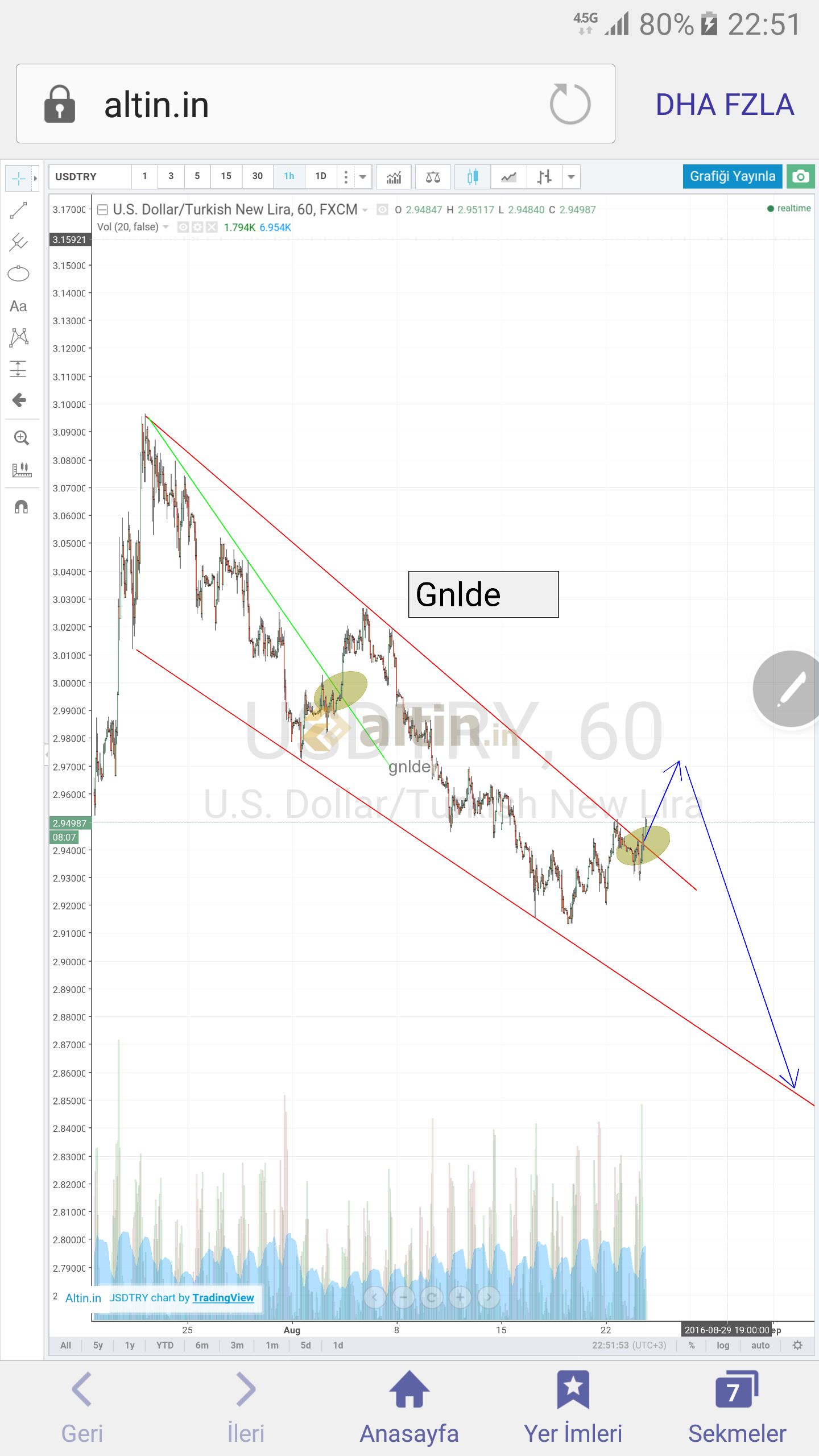
Task: Tap Grafiği Yayınla button
Action: tap(733, 176)
